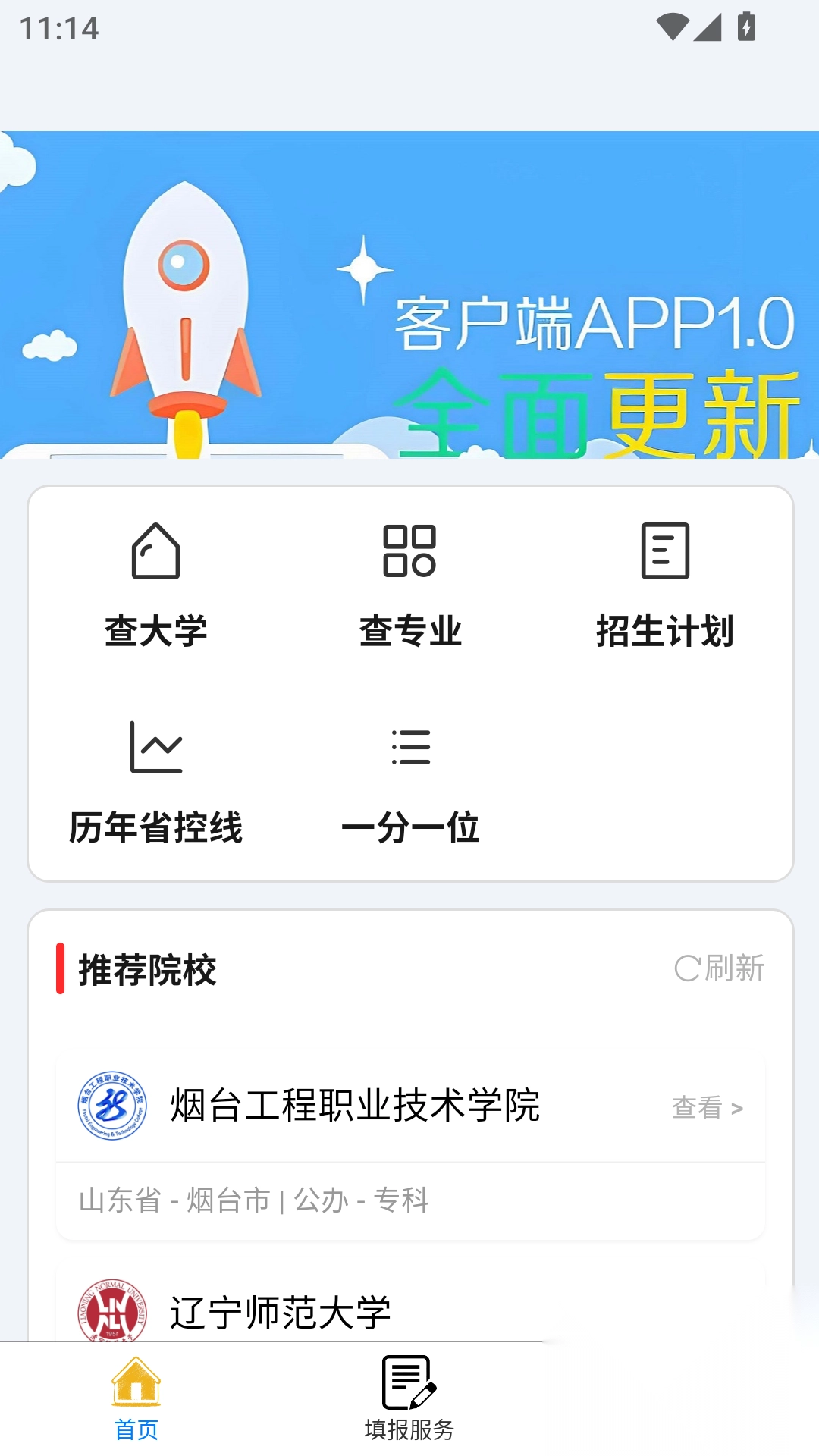Tap the refresh icon next to 刷新
This screenshot has width=819, height=1456.
[689, 967]
